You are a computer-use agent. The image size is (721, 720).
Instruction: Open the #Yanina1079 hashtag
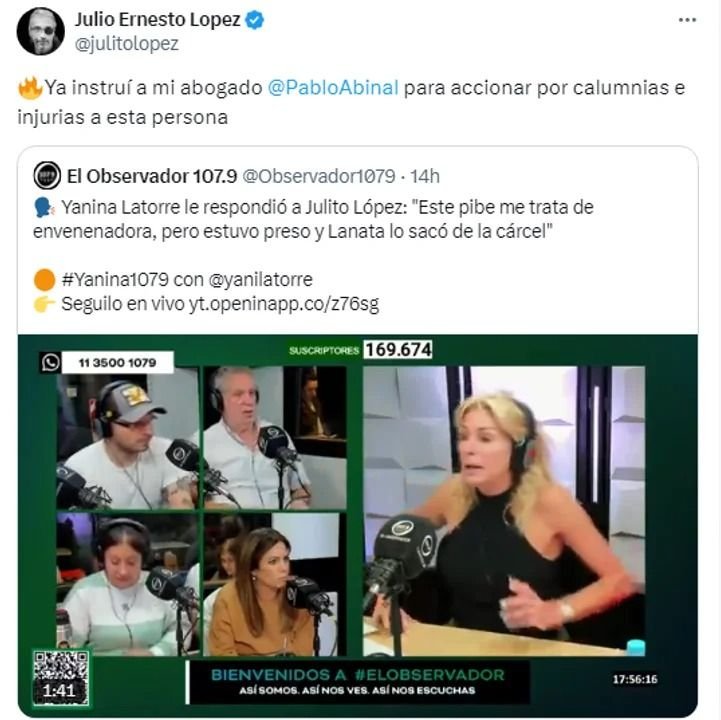tap(108, 280)
